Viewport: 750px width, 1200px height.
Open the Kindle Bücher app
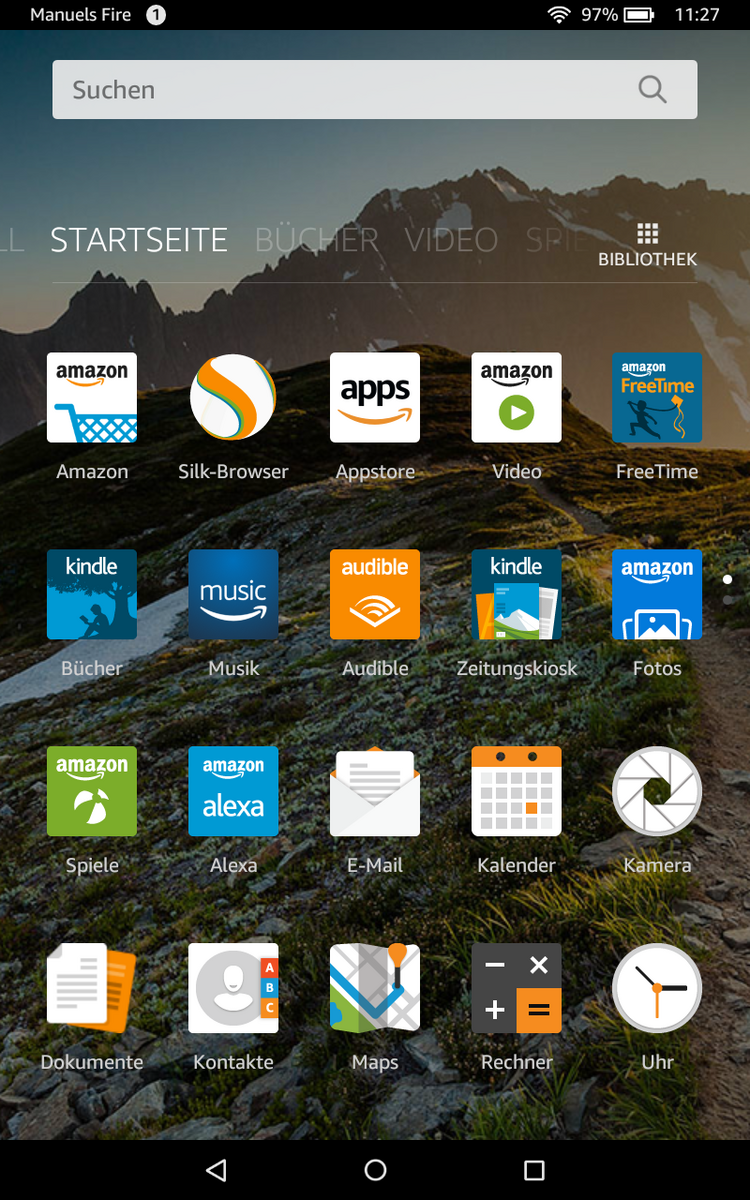pos(92,595)
